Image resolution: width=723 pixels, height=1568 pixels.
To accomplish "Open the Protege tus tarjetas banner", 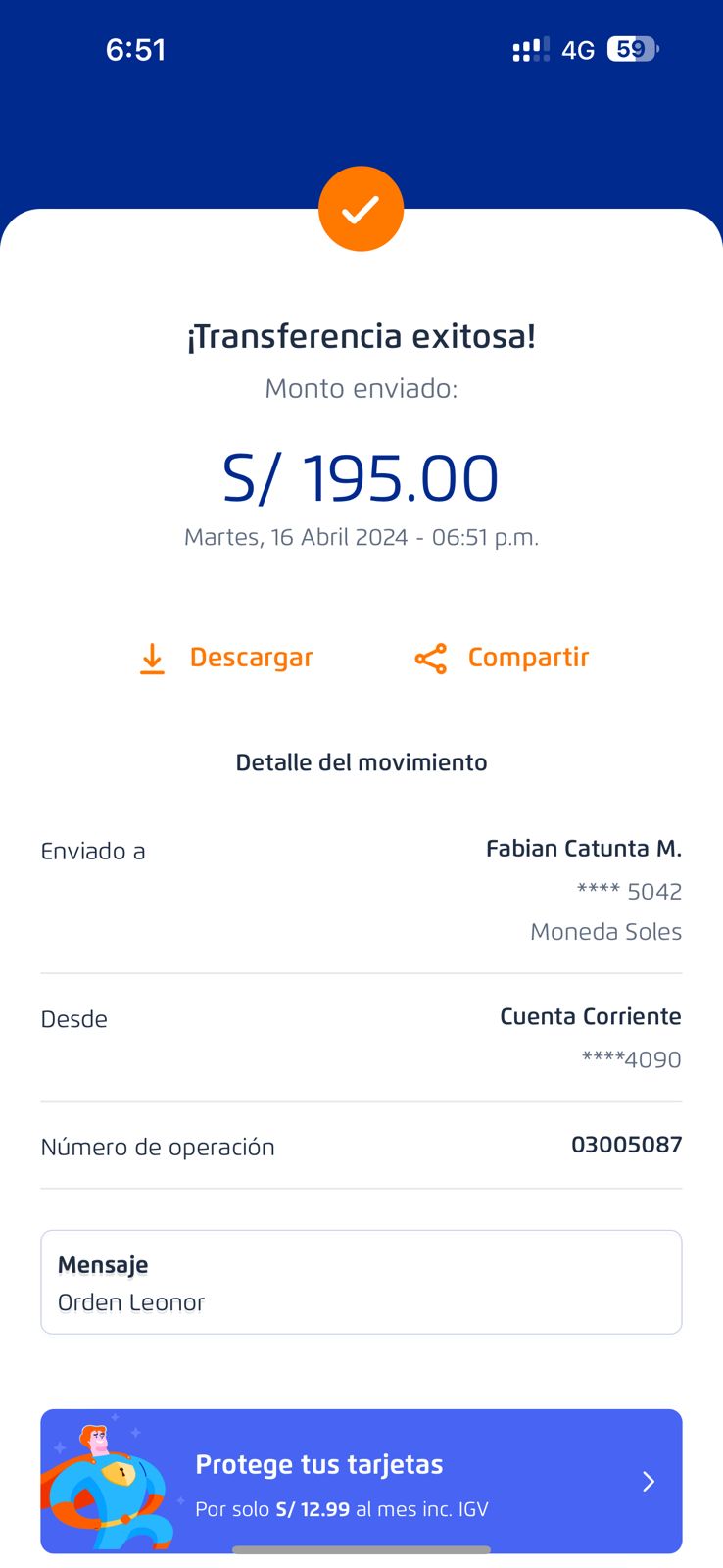I will point(361,1480).
